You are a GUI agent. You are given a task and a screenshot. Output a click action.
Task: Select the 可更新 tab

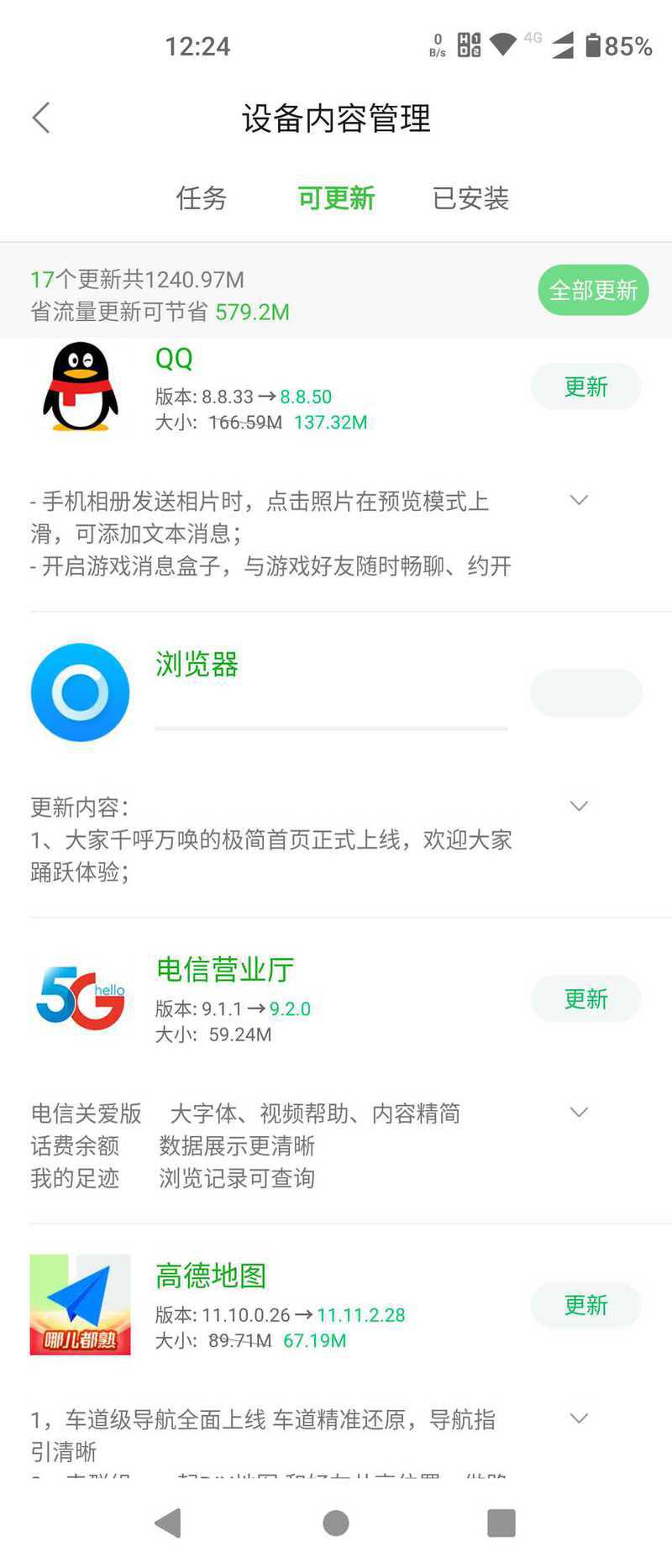click(336, 198)
